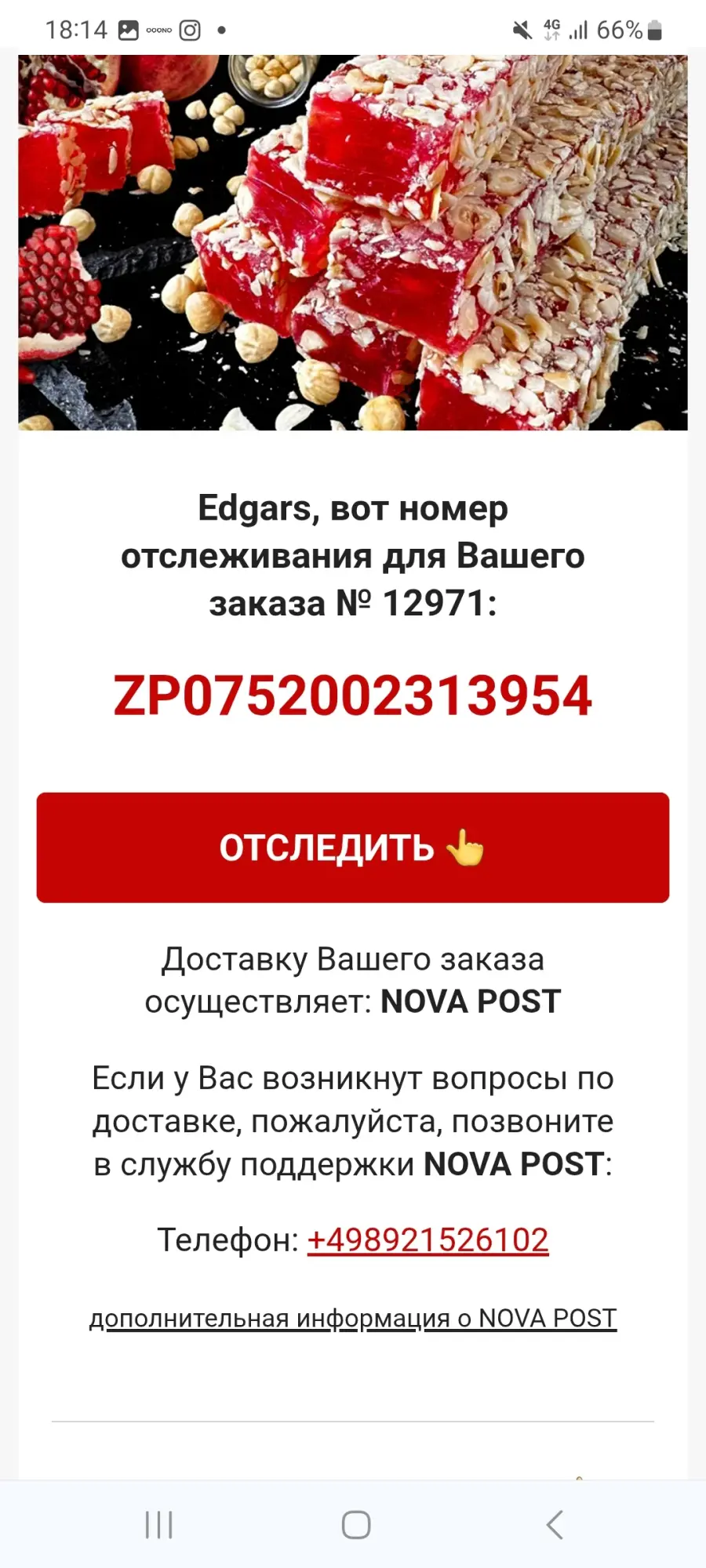
Task: Open recent apps from the navigation bar
Action: 158,1525
